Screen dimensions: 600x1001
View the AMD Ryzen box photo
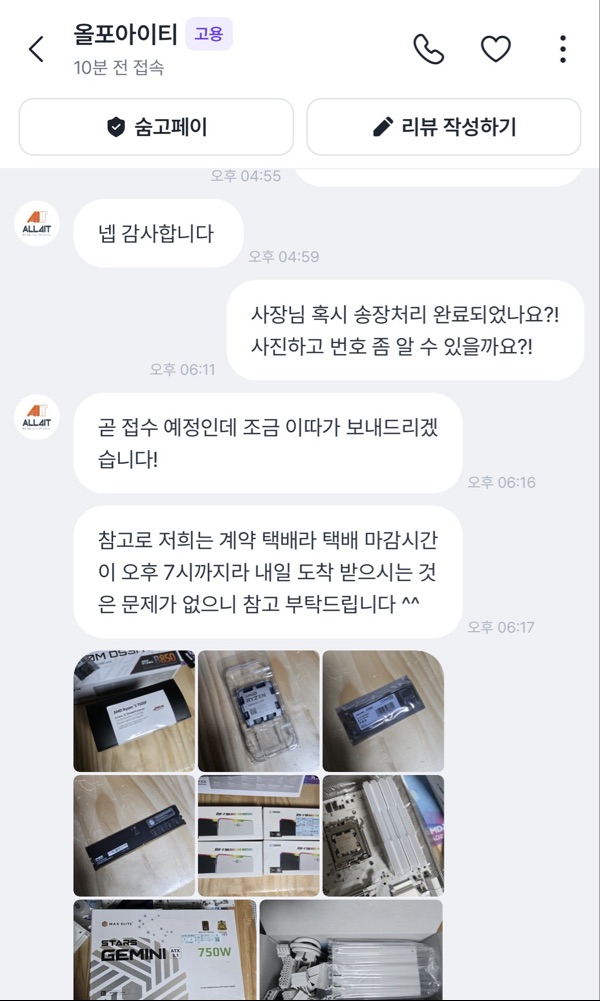(134, 711)
